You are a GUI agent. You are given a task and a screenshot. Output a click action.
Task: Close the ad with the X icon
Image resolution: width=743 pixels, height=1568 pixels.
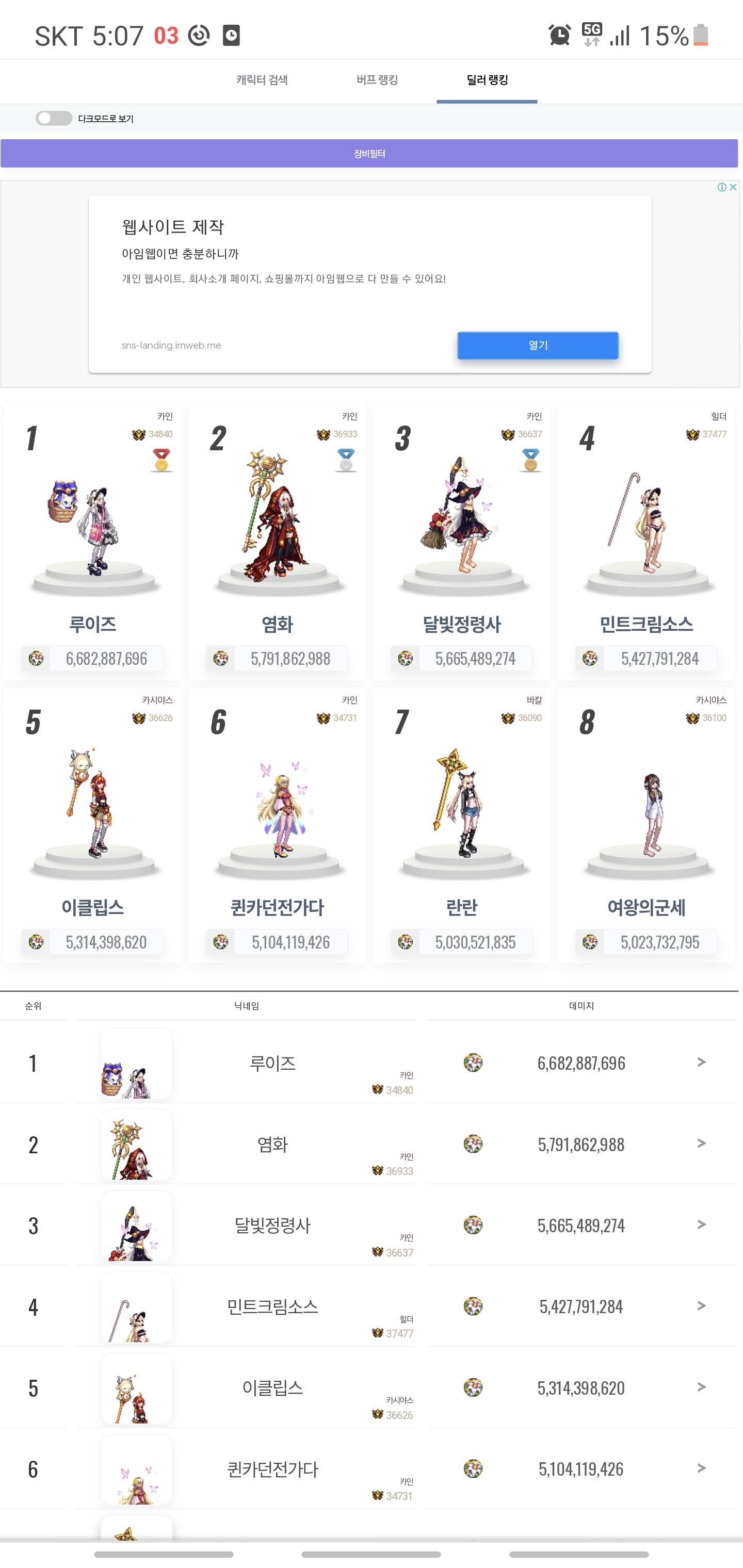pos(733,187)
